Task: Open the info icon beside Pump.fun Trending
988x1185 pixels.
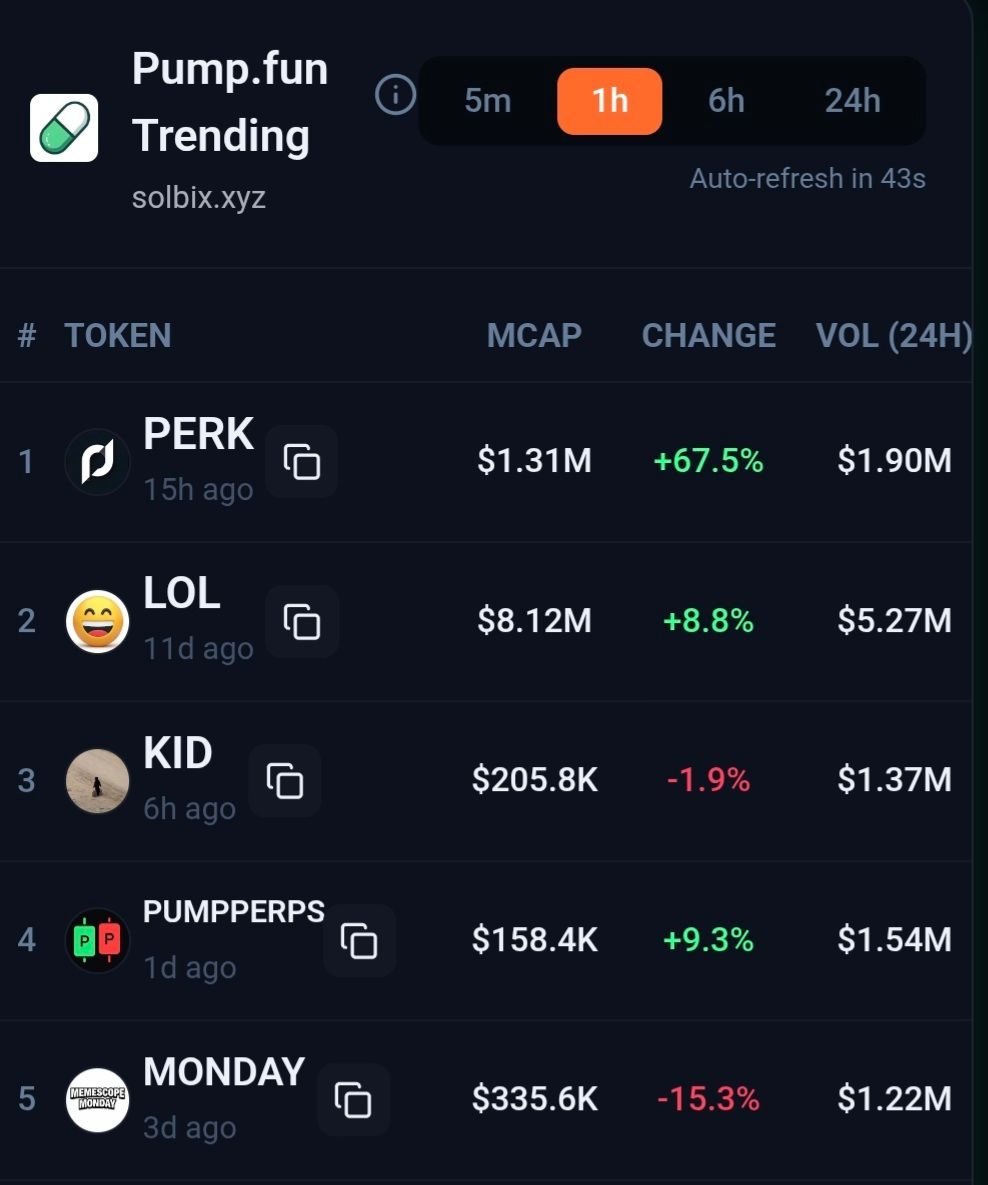Action: coord(395,97)
